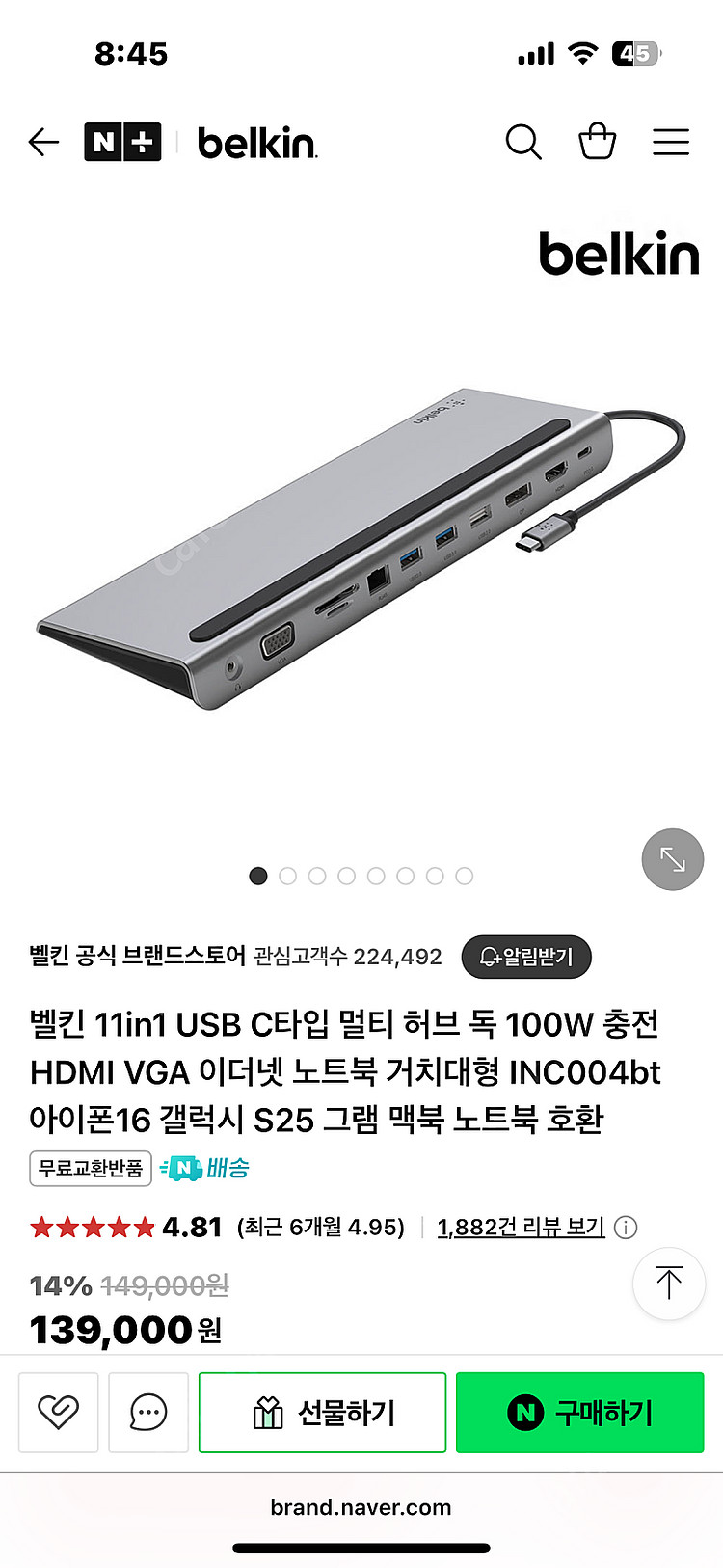Tap 선물하기 to send as gift
Viewport: 723px width, 1568px height.
tap(322, 1413)
